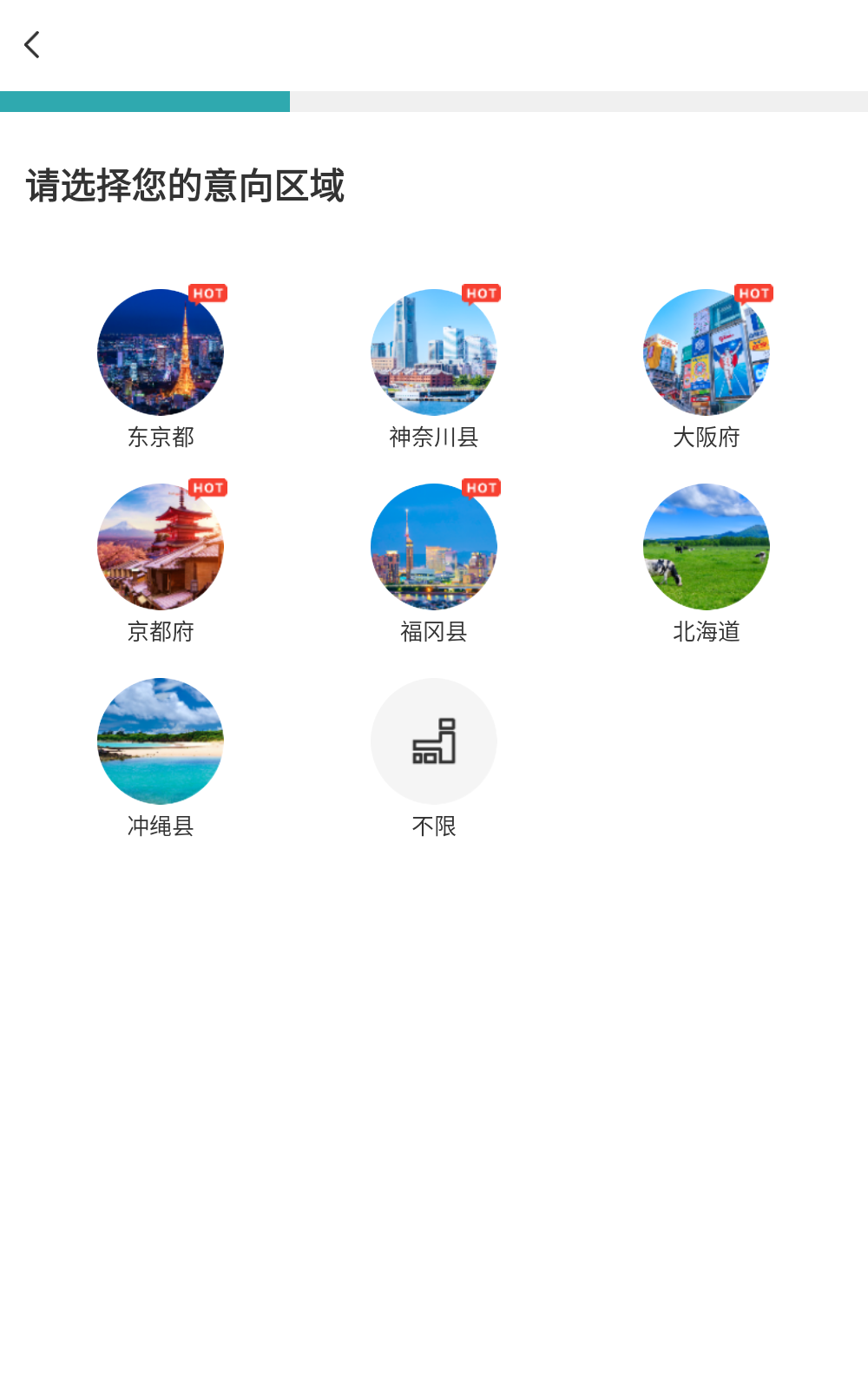The image size is (868, 1389).
Task: Click the 冲绳县 text label
Action: coord(161,827)
